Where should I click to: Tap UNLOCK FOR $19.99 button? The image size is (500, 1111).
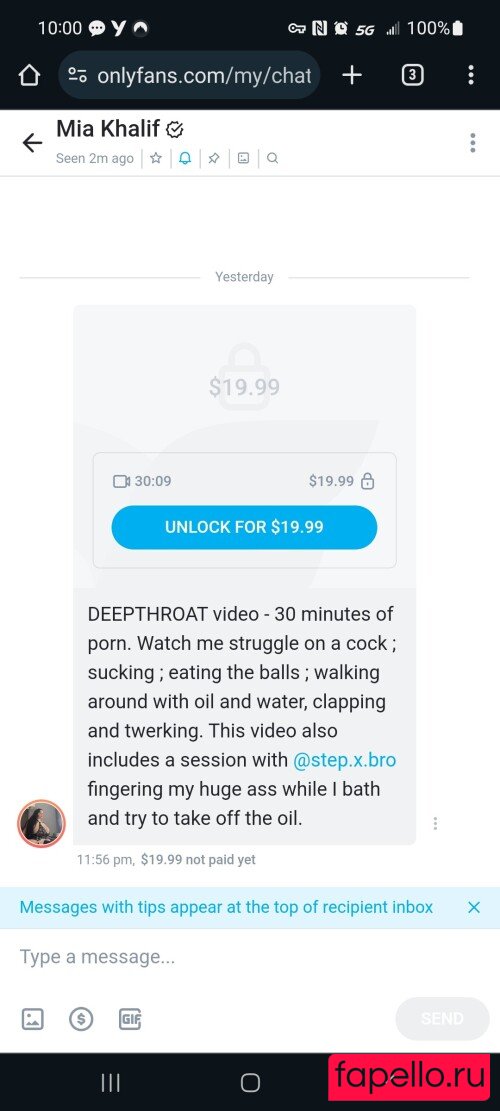pyautogui.click(x=244, y=527)
